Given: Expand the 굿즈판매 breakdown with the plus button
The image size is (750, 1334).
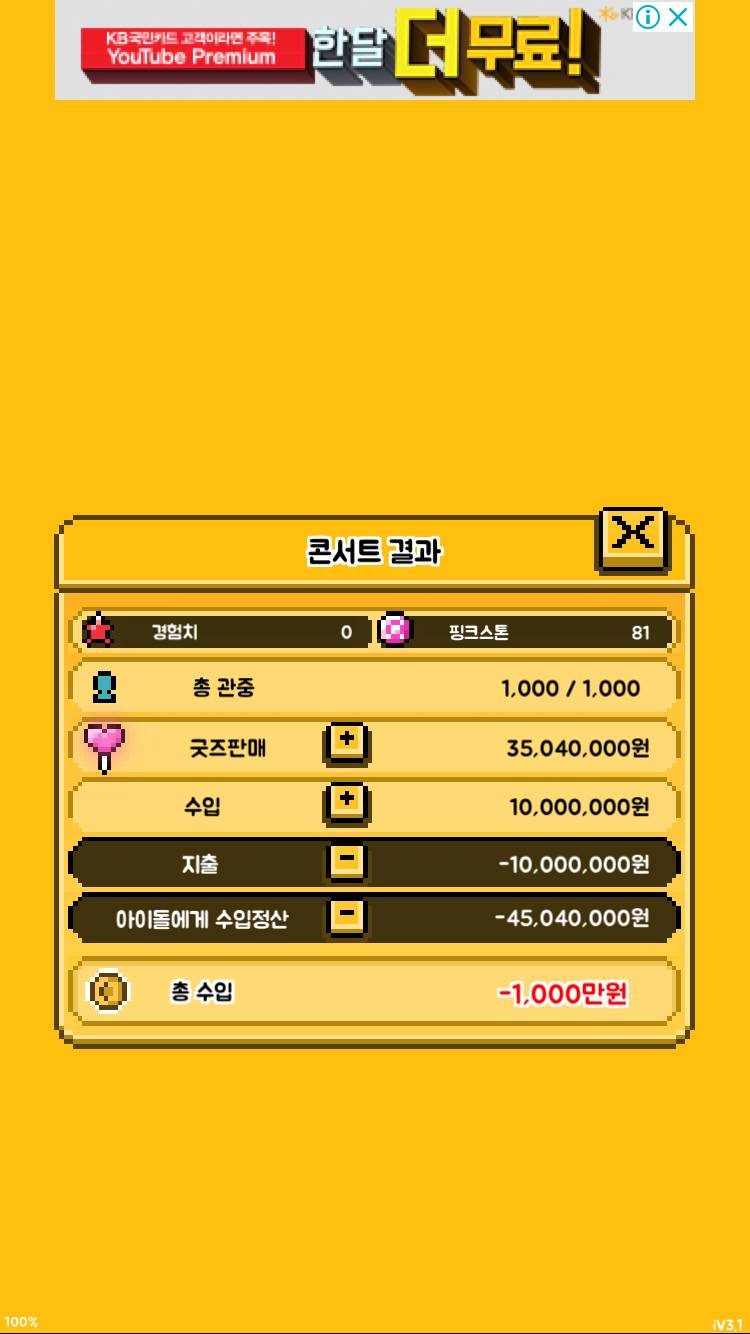Looking at the screenshot, I should [x=346, y=744].
